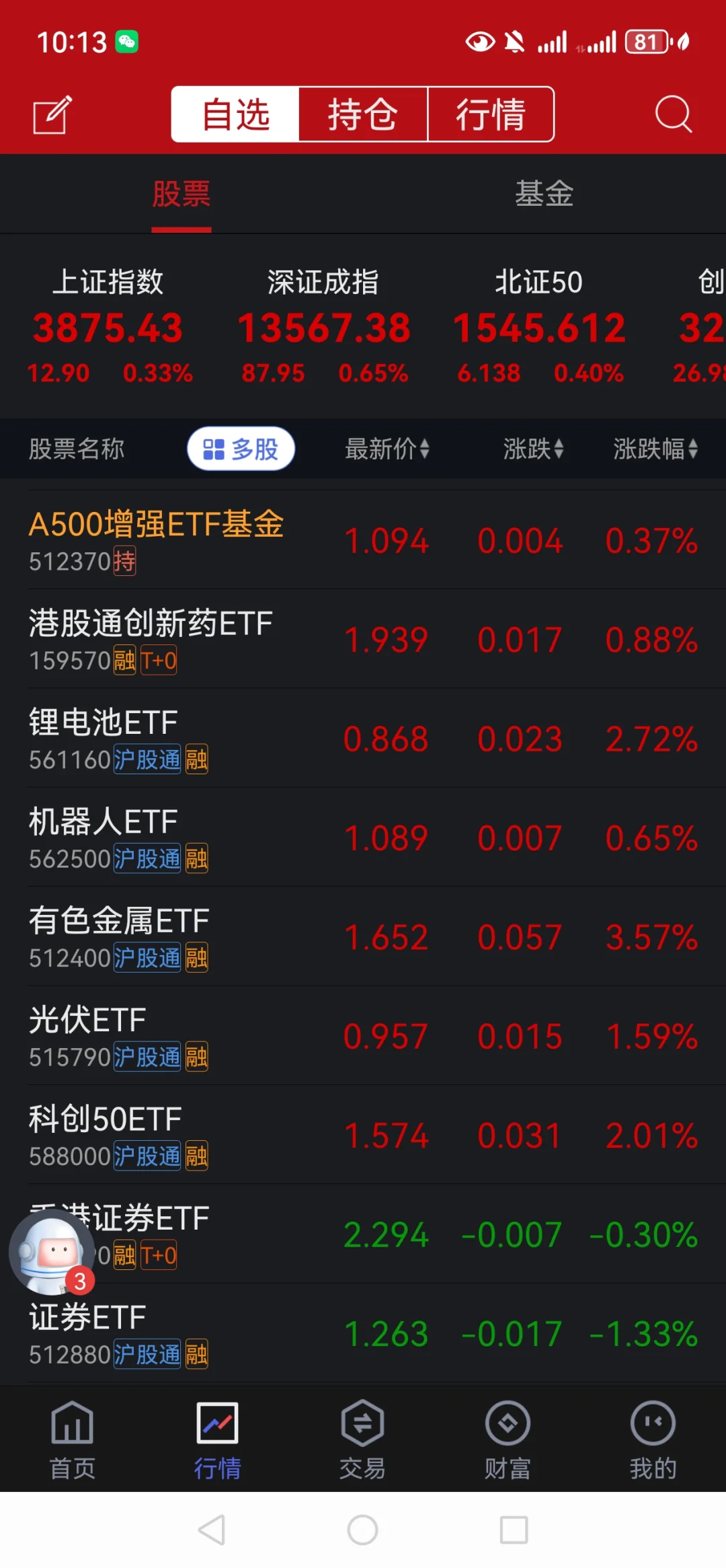Switch to the 持仓 segment
Screen dimensions: 726x1568
click(x=363, y=114)
